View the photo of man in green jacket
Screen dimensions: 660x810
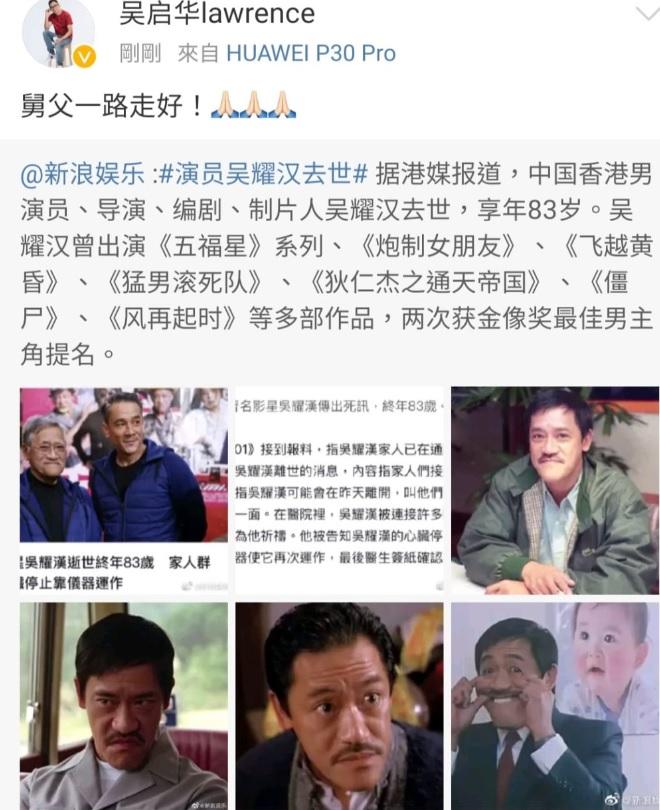pyautogui.click(x=555, y=490)
